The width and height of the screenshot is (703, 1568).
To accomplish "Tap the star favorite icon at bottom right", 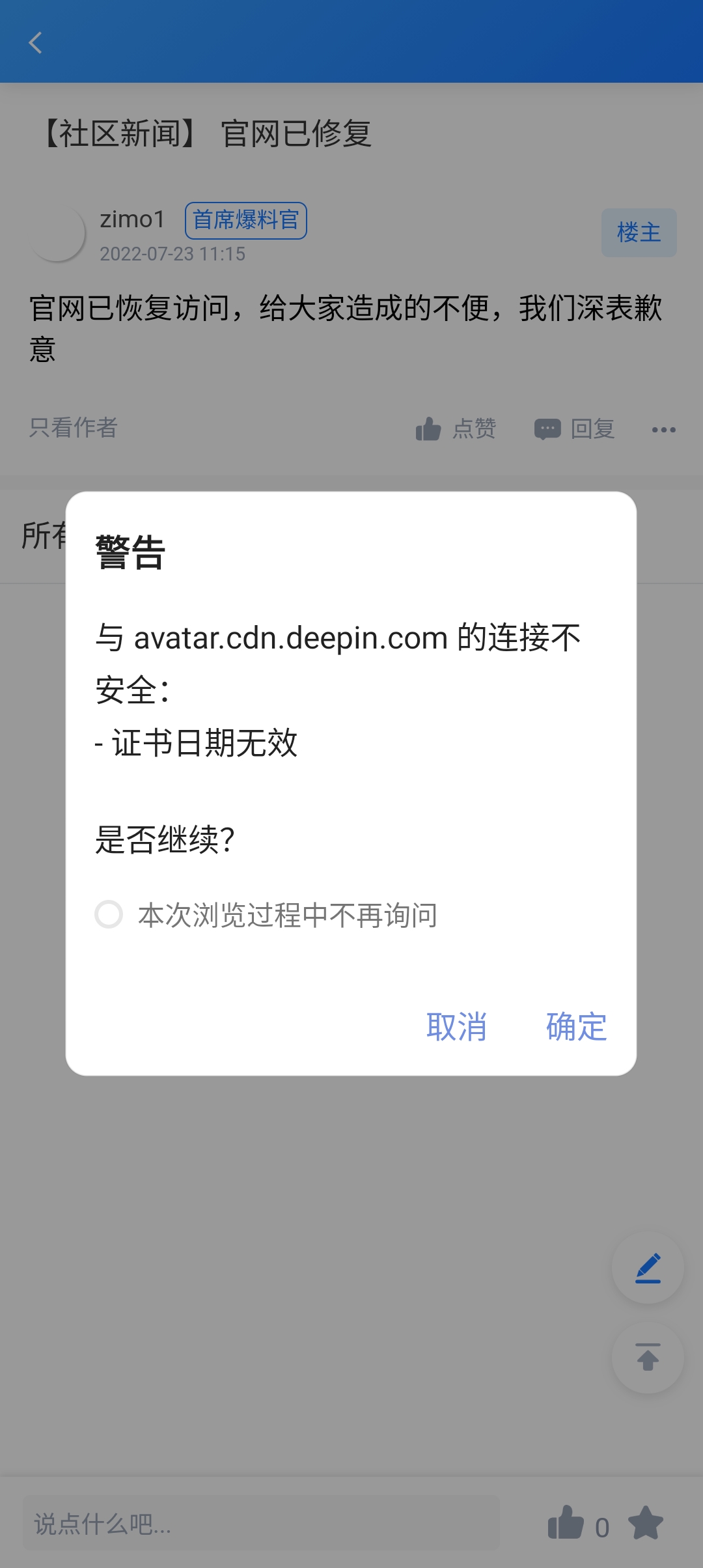I will [x=646, y=1522].
